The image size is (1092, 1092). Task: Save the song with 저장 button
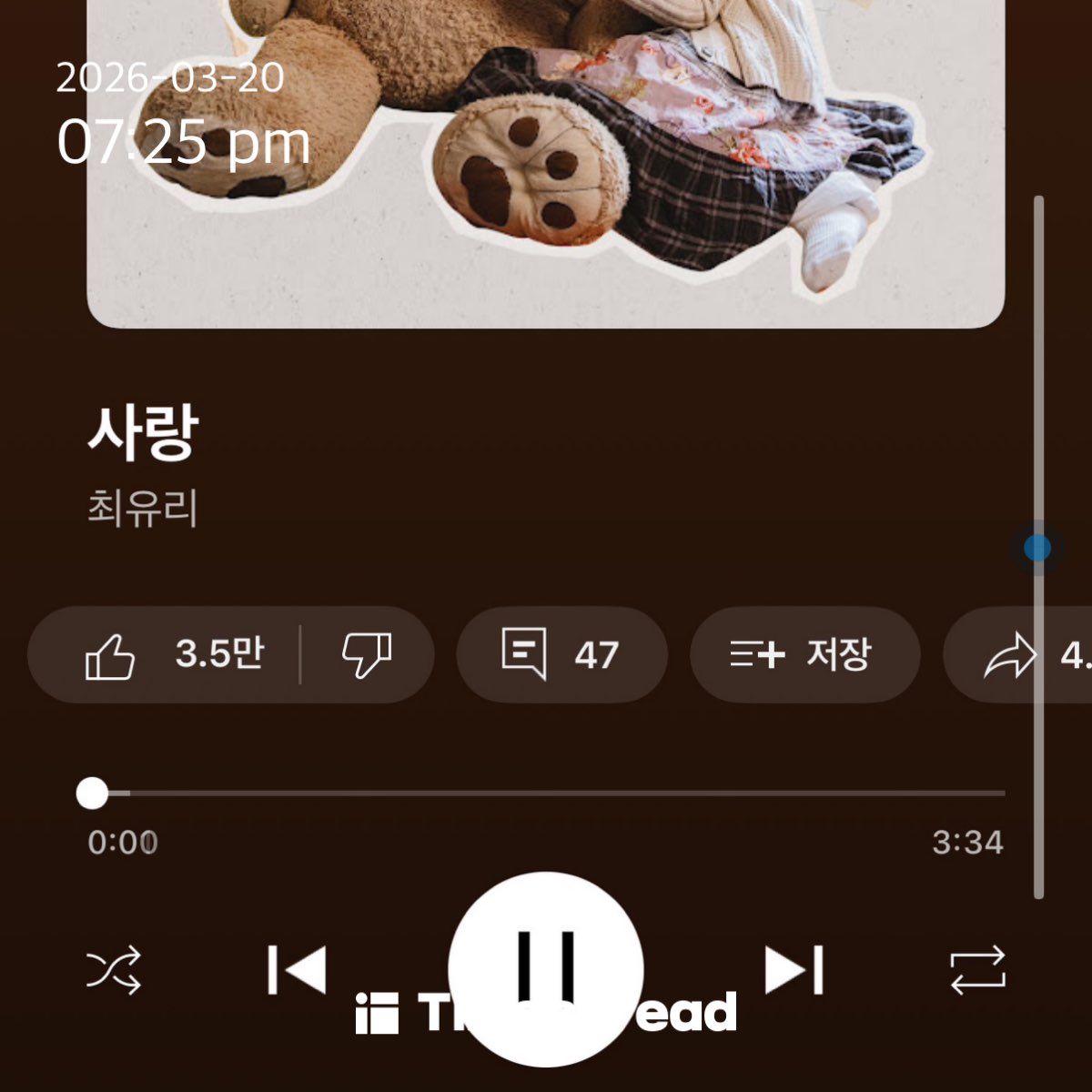click(804, 654)
